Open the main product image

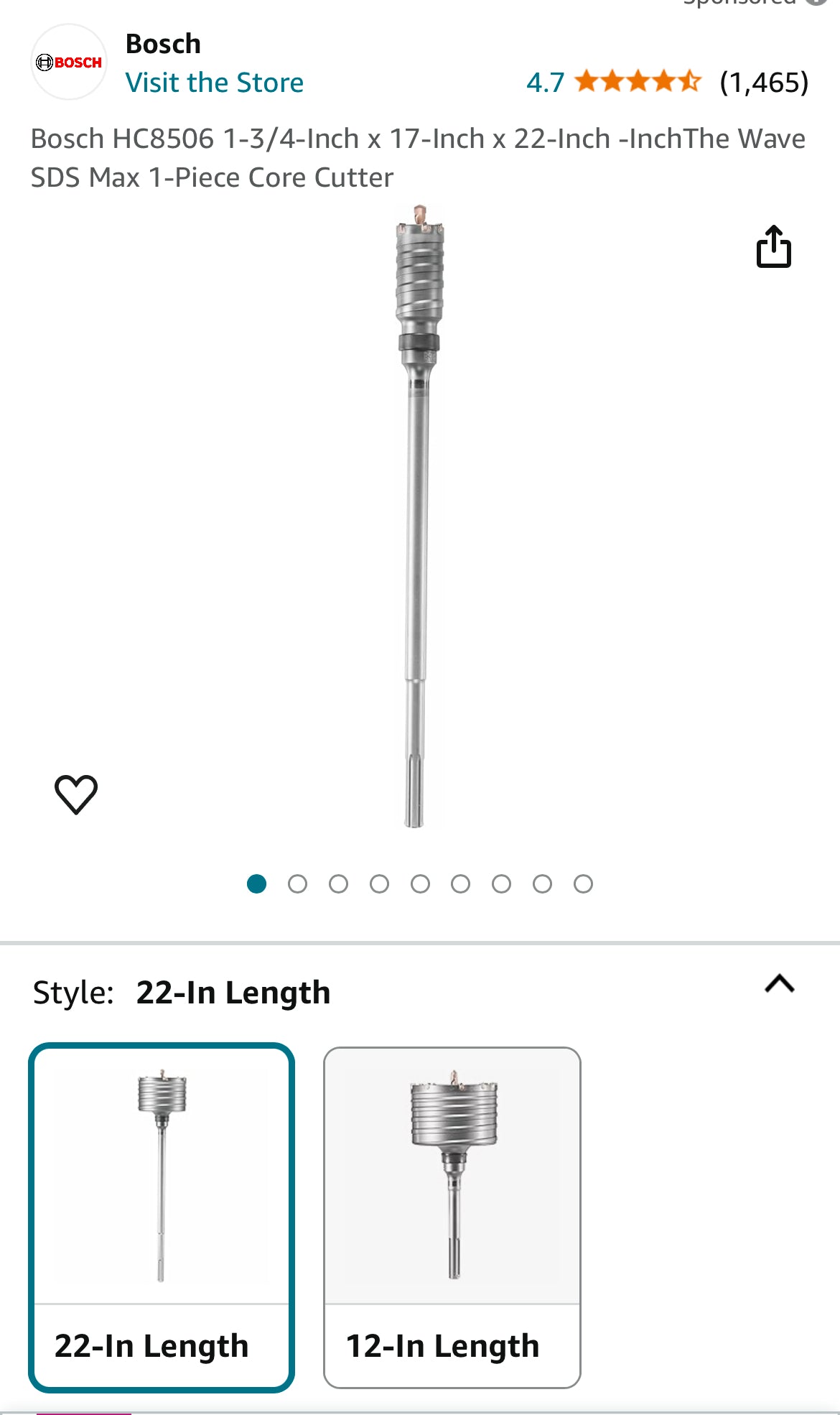[419, 517]
